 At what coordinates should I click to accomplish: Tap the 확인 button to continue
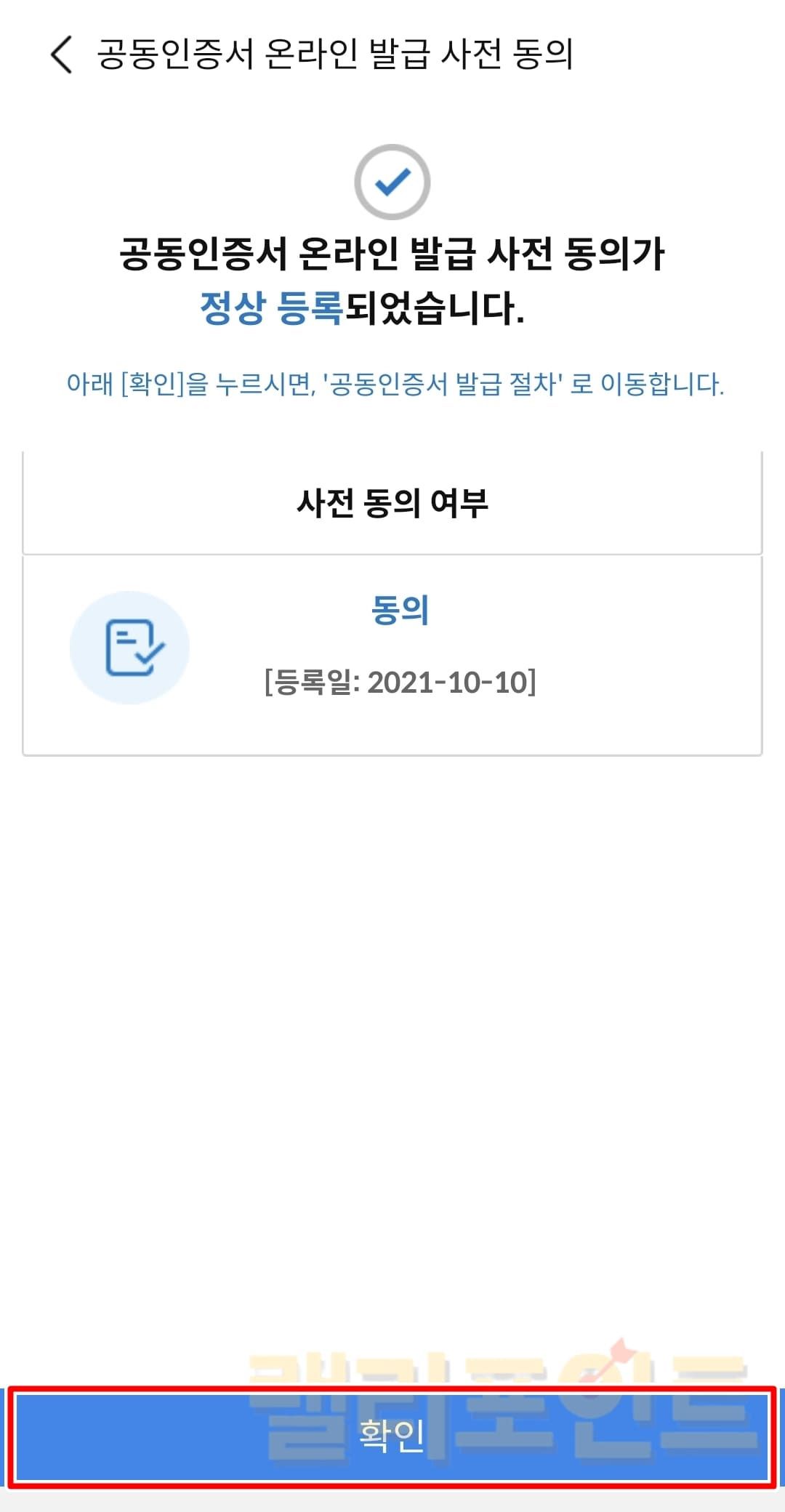pyautogui.click(x=392, y=1436)
